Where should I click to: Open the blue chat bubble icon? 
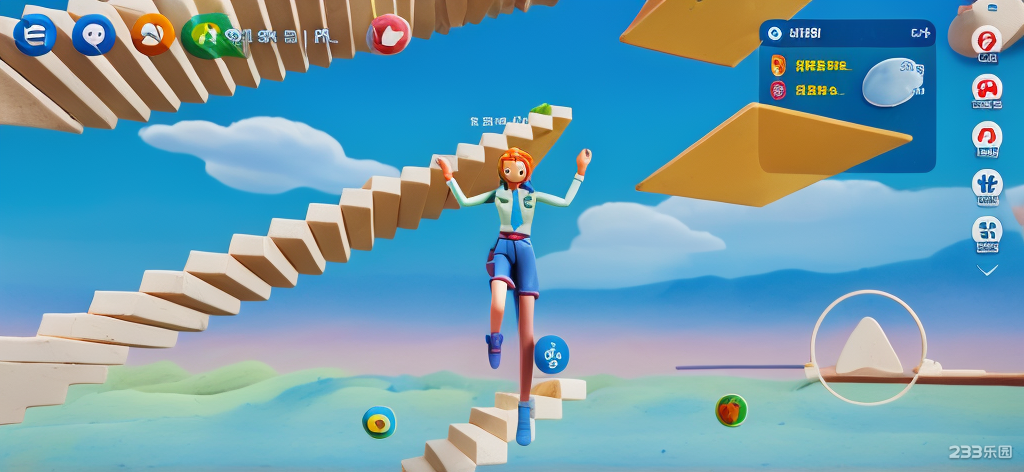pos(94,35)
